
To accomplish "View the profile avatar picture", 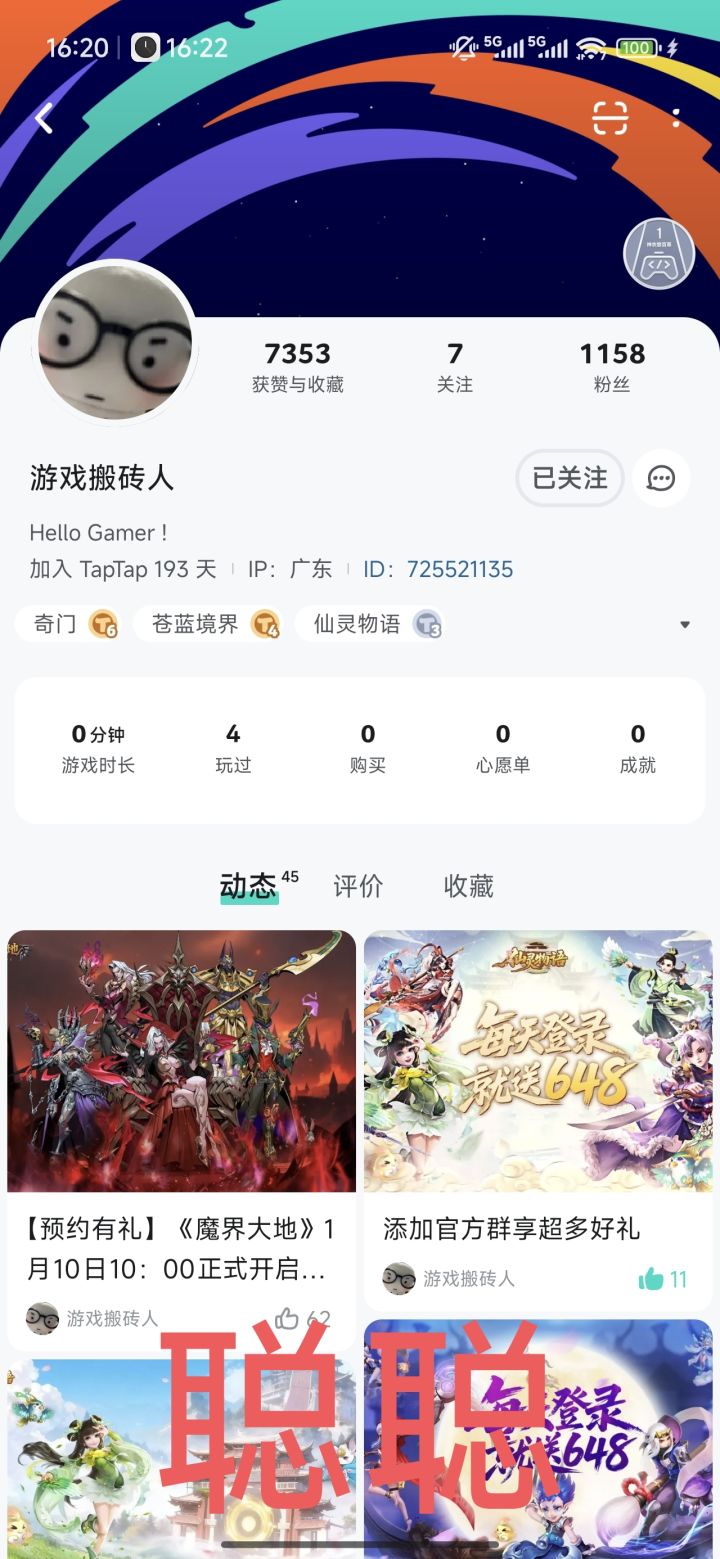I will pos(115,342).
